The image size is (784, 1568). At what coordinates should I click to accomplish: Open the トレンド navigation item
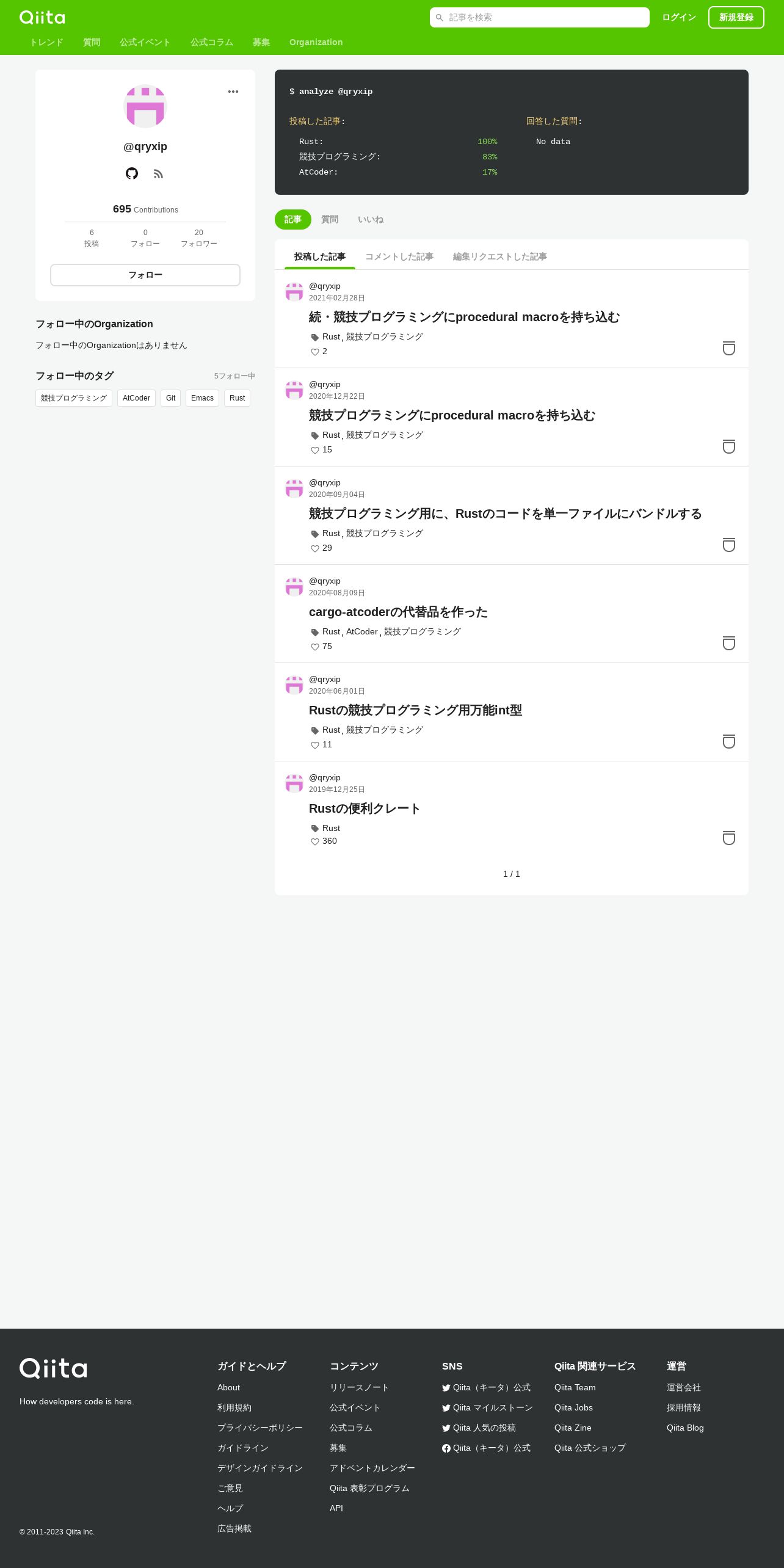[x=46, y=42]
